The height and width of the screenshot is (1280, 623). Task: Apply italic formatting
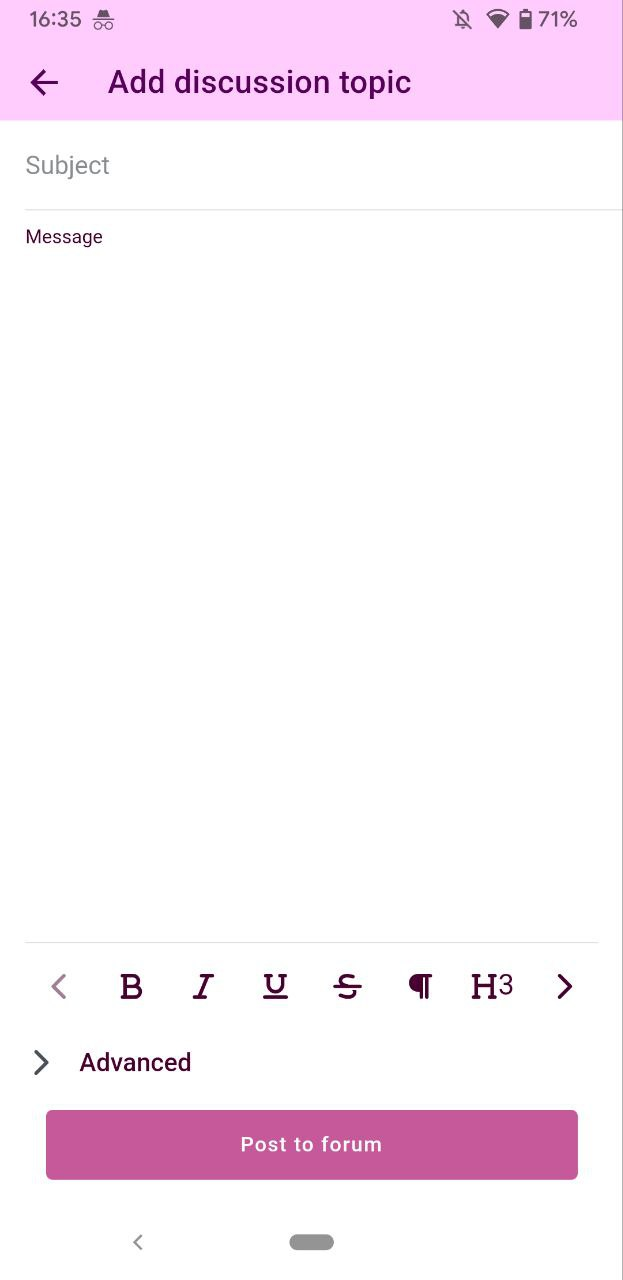(x=203, y=987)
